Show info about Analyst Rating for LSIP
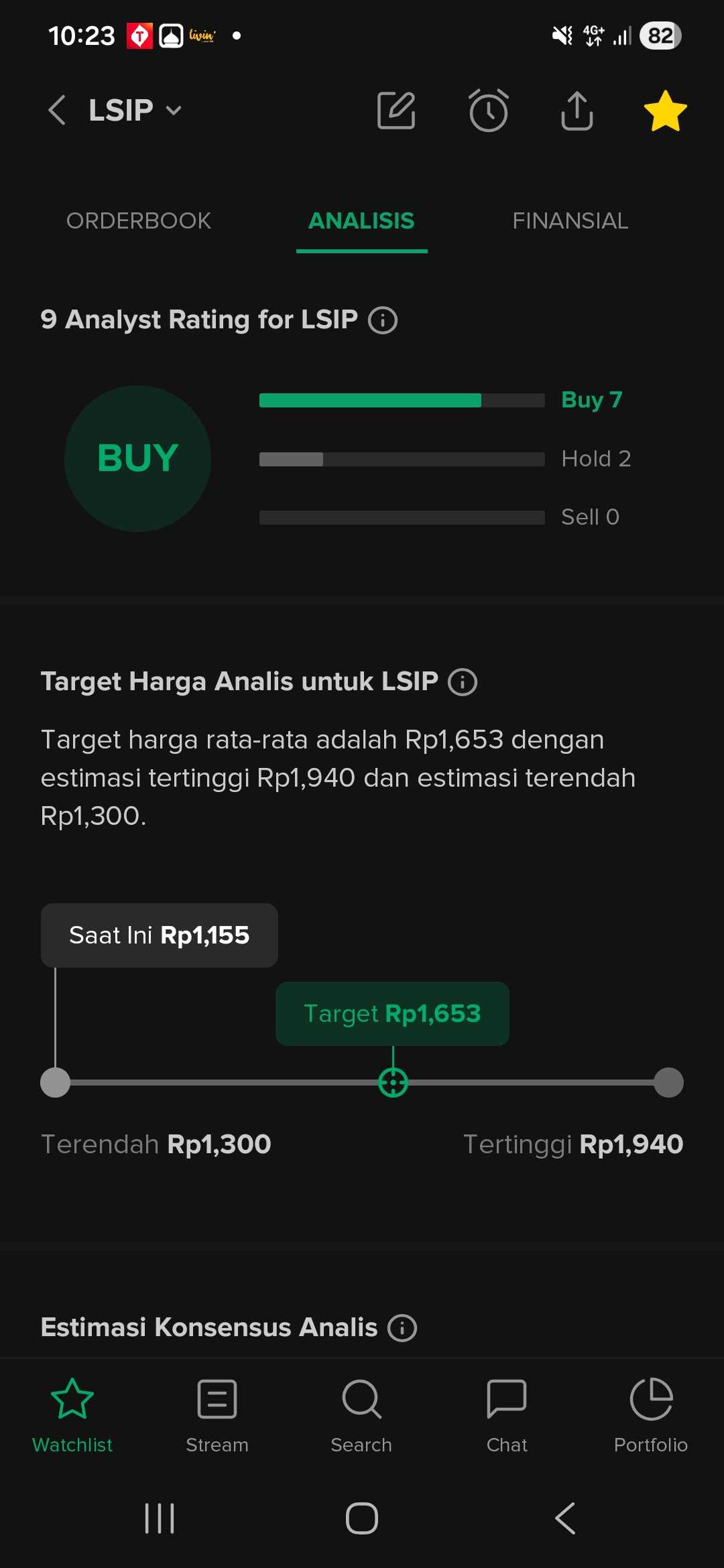This screenshot has height=1568, width=724. point(383,320)
